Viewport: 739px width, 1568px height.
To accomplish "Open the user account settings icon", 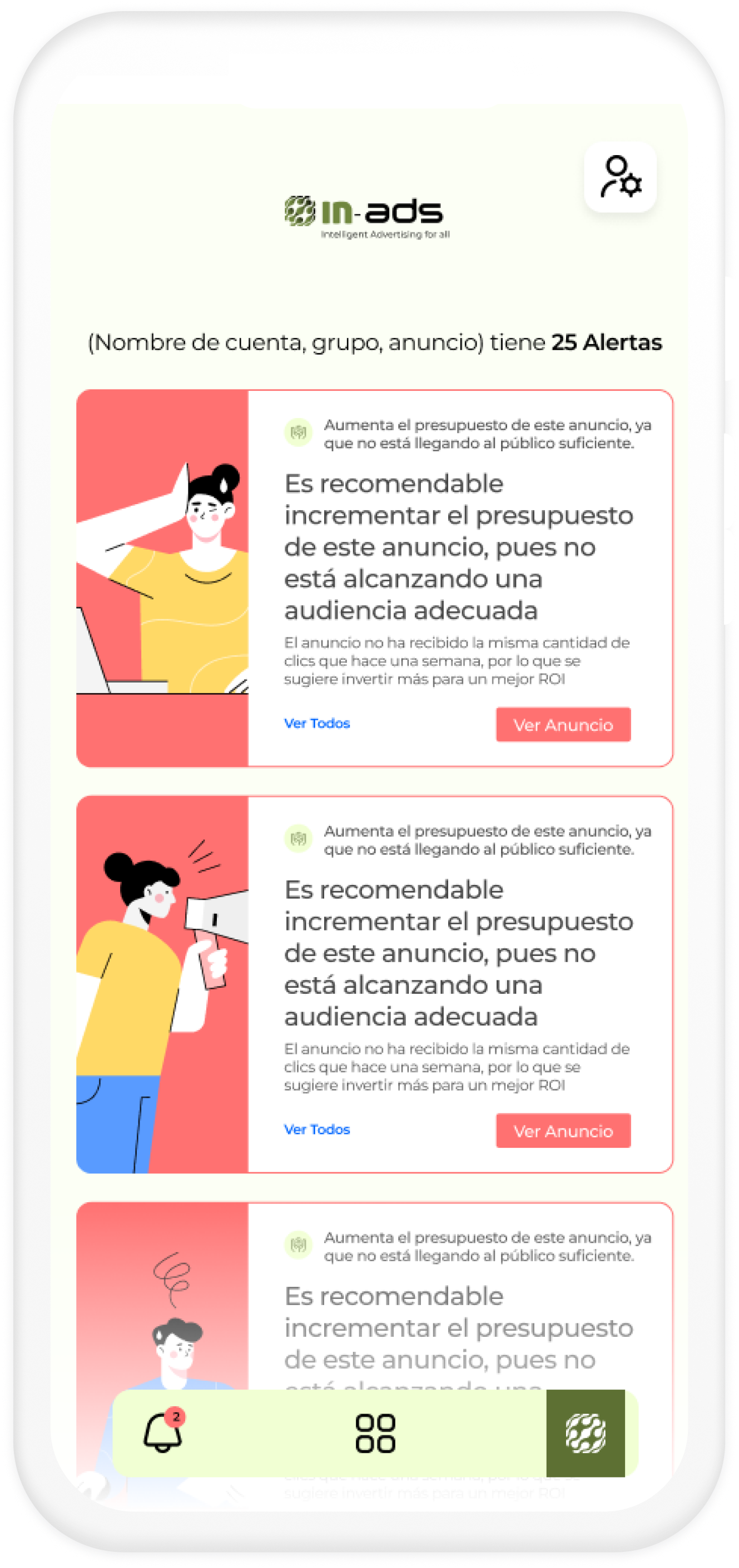I will pos(619,177).
